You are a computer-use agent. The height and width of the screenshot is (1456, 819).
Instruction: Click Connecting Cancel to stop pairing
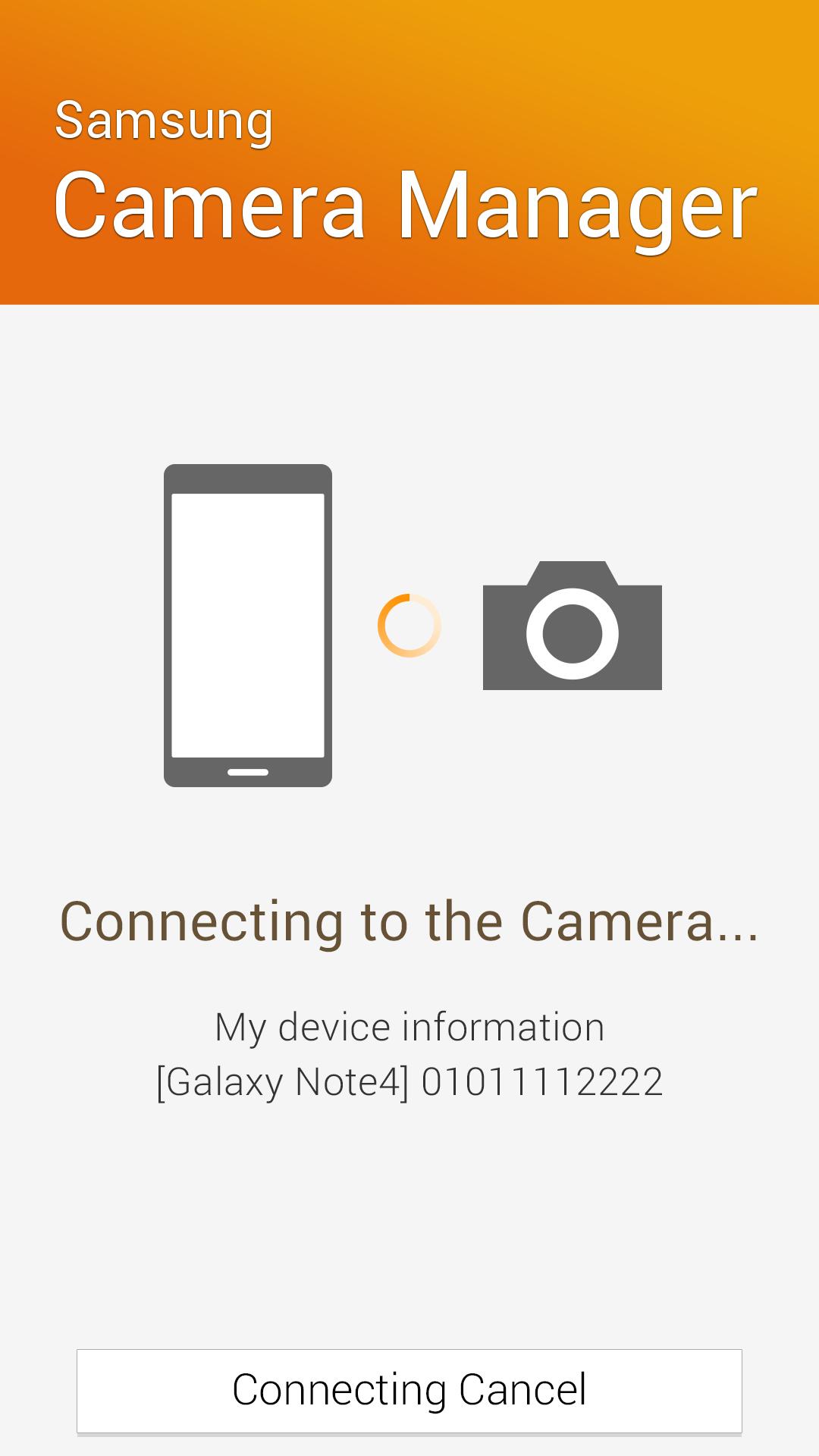point(409,1390)
